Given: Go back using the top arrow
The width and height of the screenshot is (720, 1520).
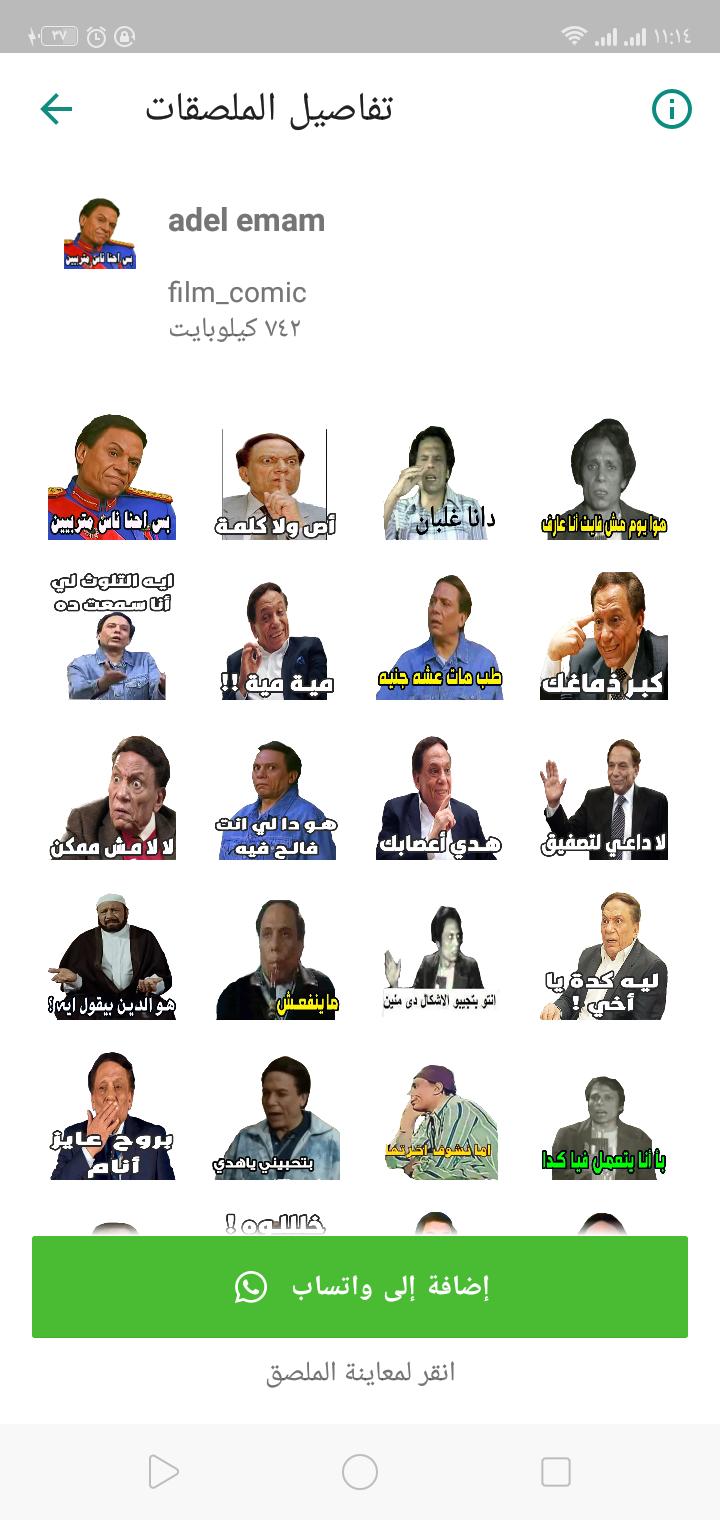Looking at the screenshot, I should (56, 109).
